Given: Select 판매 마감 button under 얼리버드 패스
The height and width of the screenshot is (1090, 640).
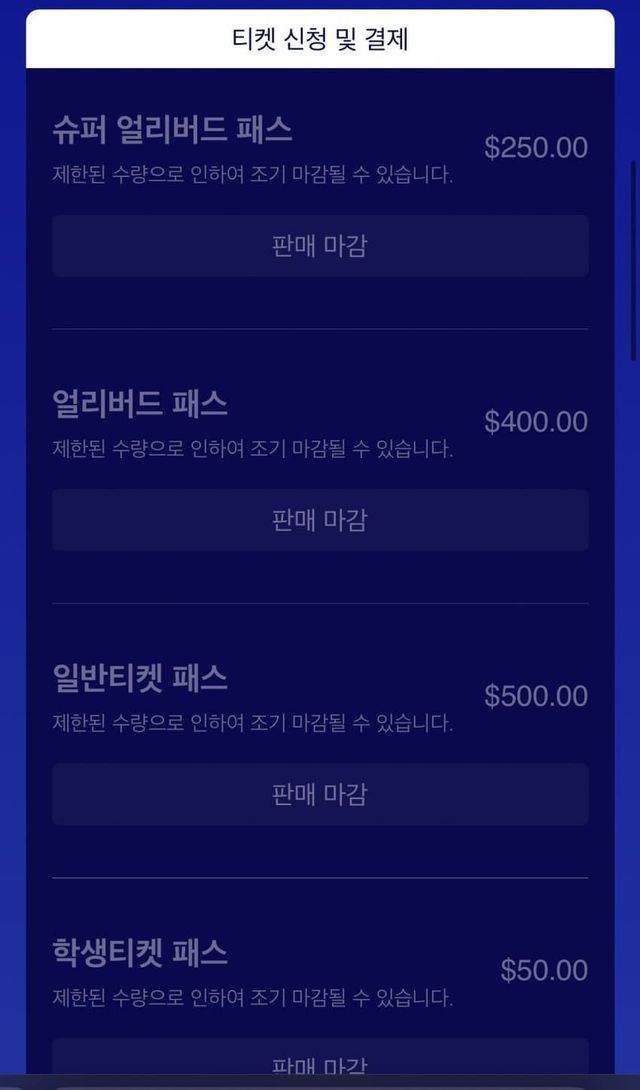Looking at the screenshot, I should [320, 520].
